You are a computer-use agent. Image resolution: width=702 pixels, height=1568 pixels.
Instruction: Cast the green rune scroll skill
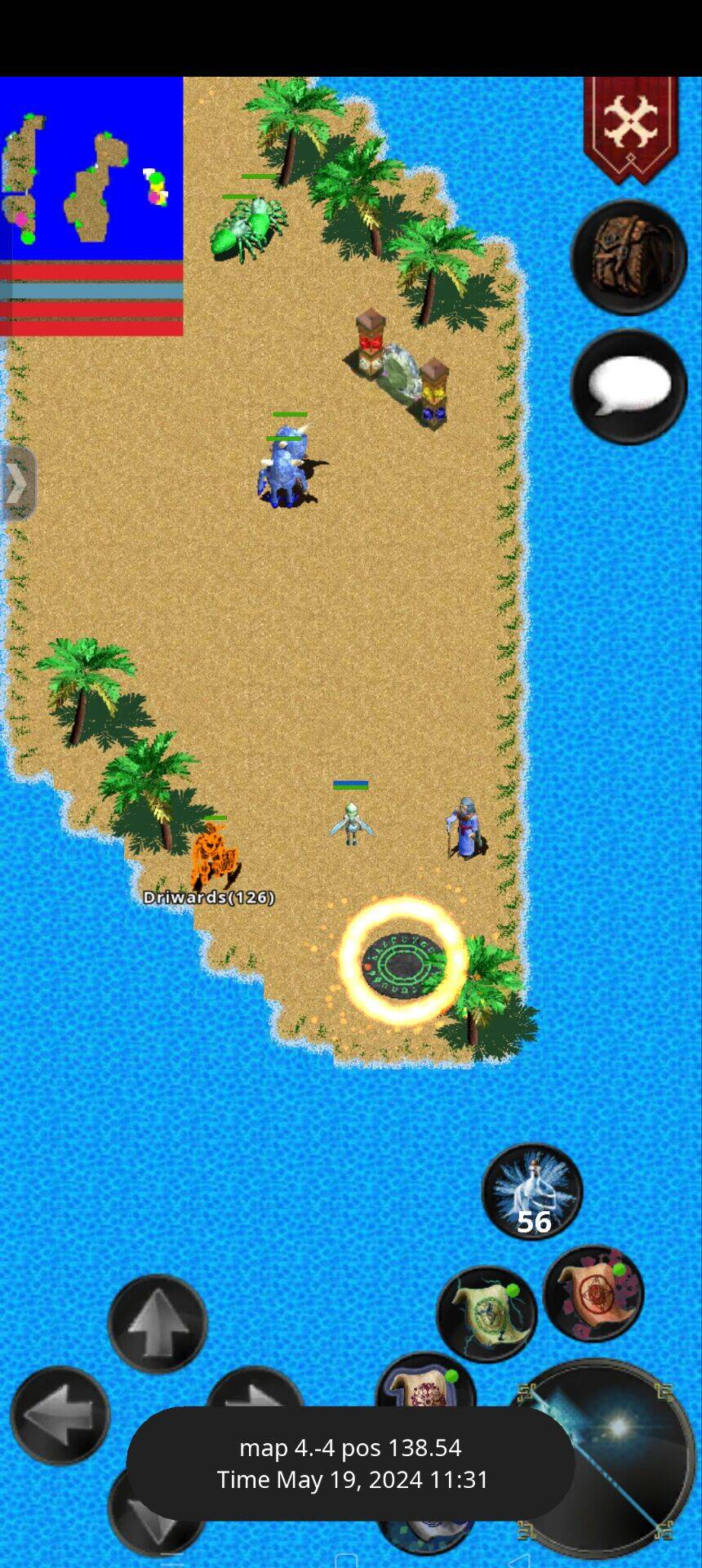[x=487, y=1314]
